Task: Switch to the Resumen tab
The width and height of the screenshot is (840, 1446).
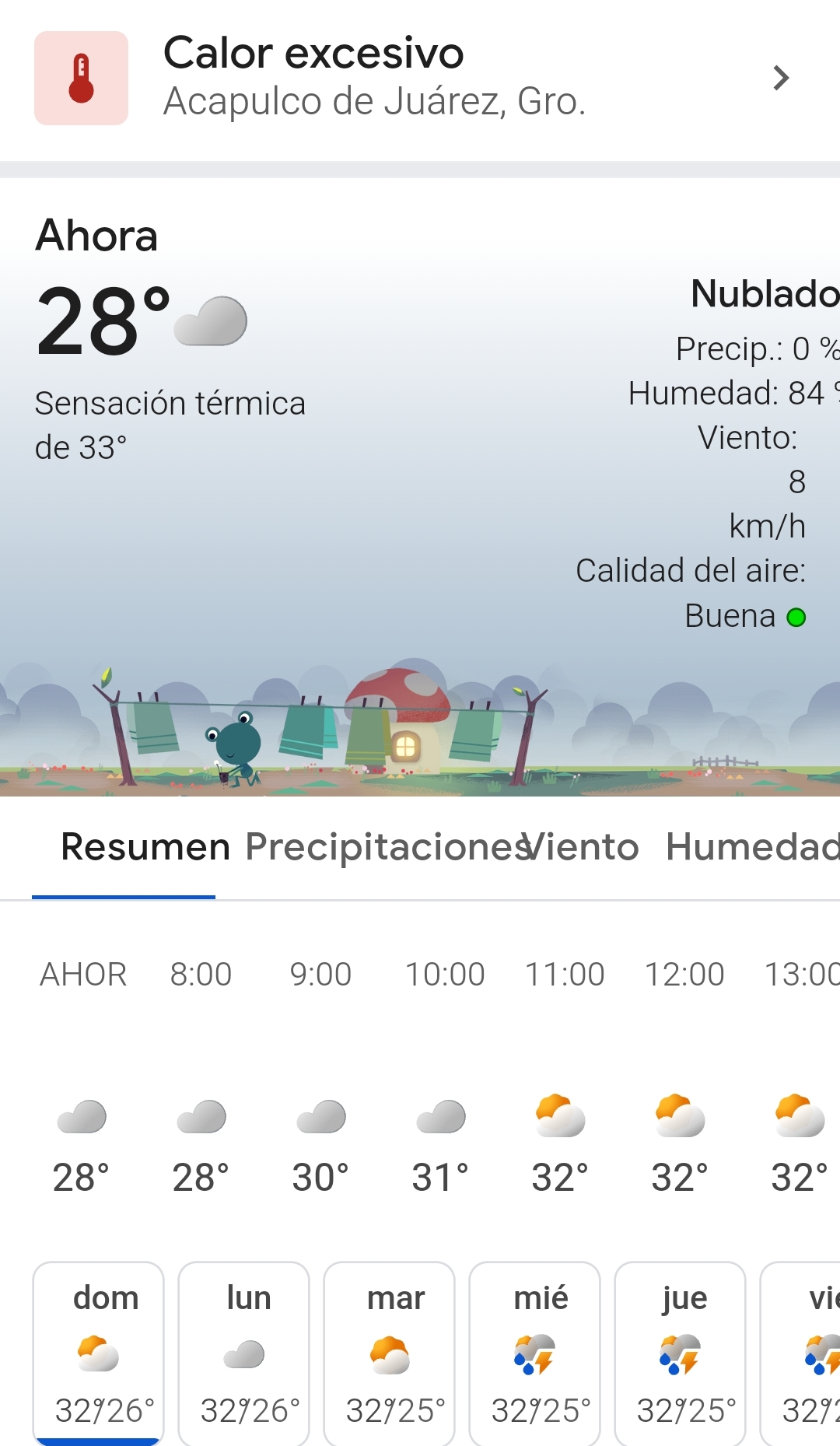Action: [x=145, y=847]
